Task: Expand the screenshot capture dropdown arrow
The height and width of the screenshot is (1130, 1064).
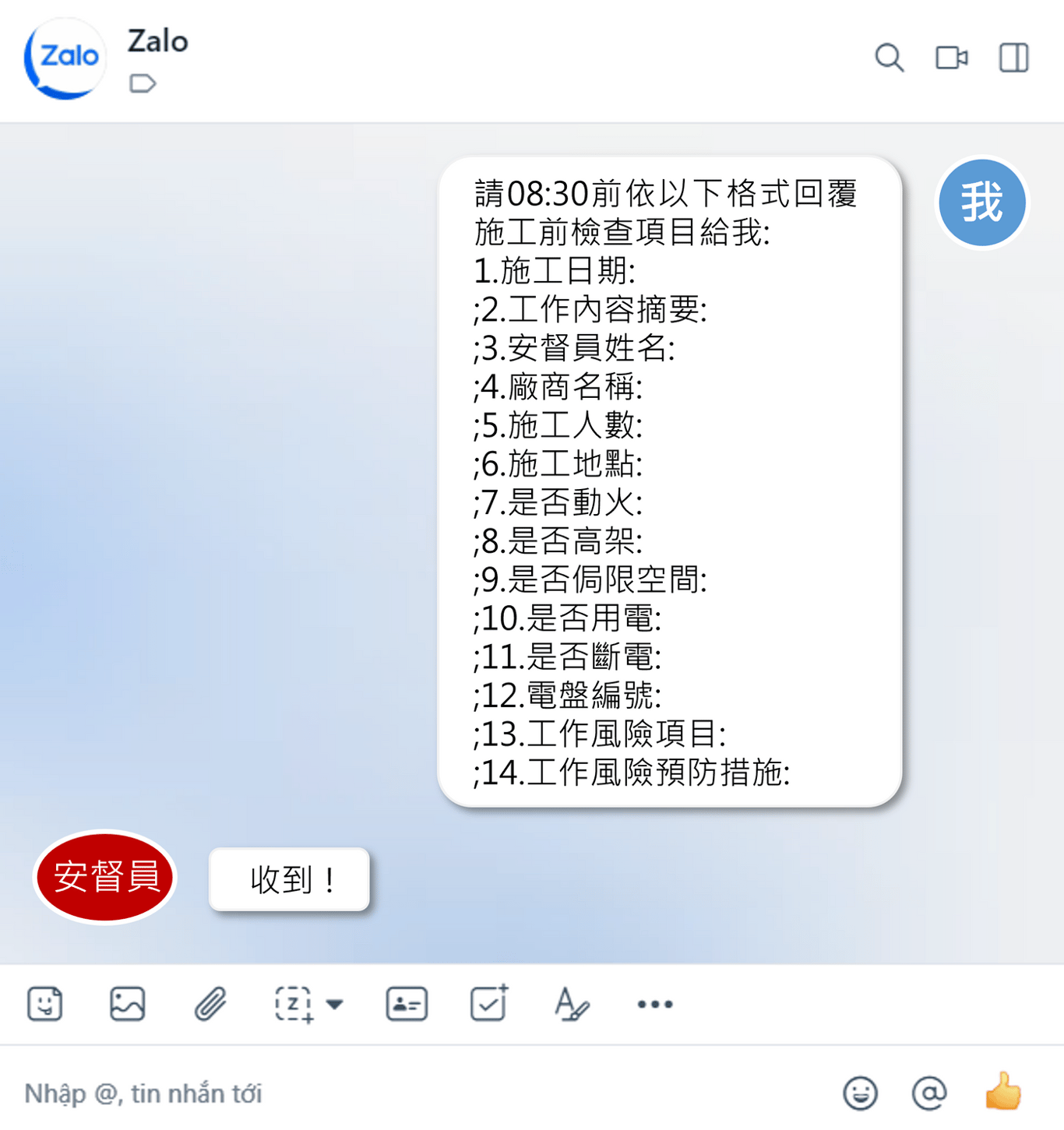Action: coord(335,1003)
